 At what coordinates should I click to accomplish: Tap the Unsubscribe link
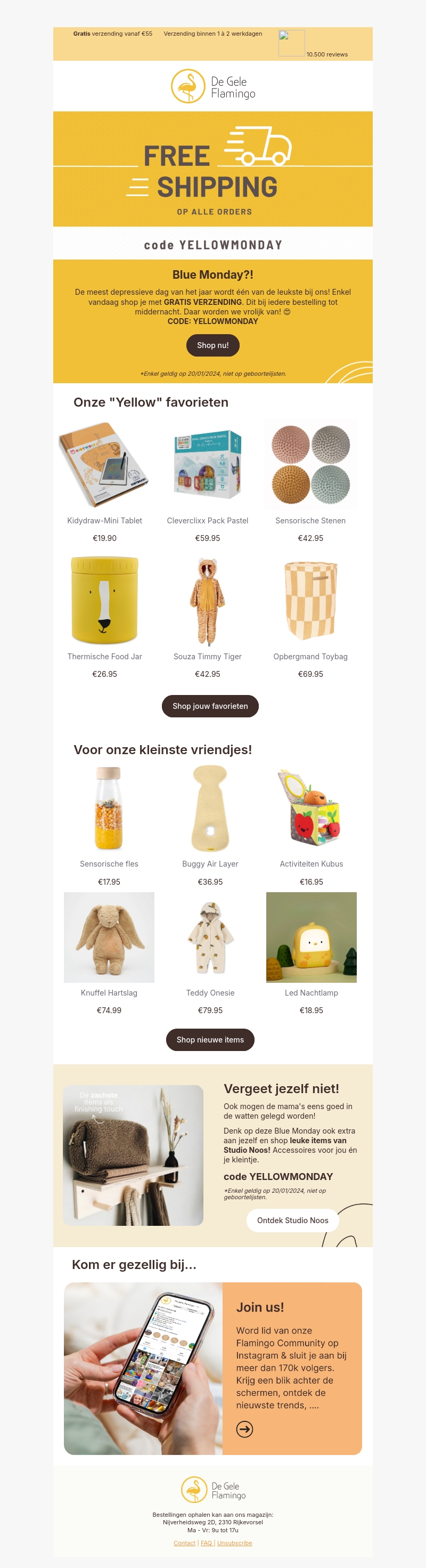(234, 1543)
